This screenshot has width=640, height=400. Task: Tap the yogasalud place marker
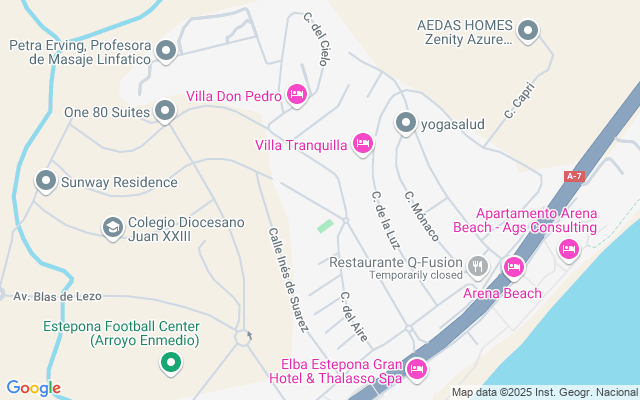(x=405, y=123)
